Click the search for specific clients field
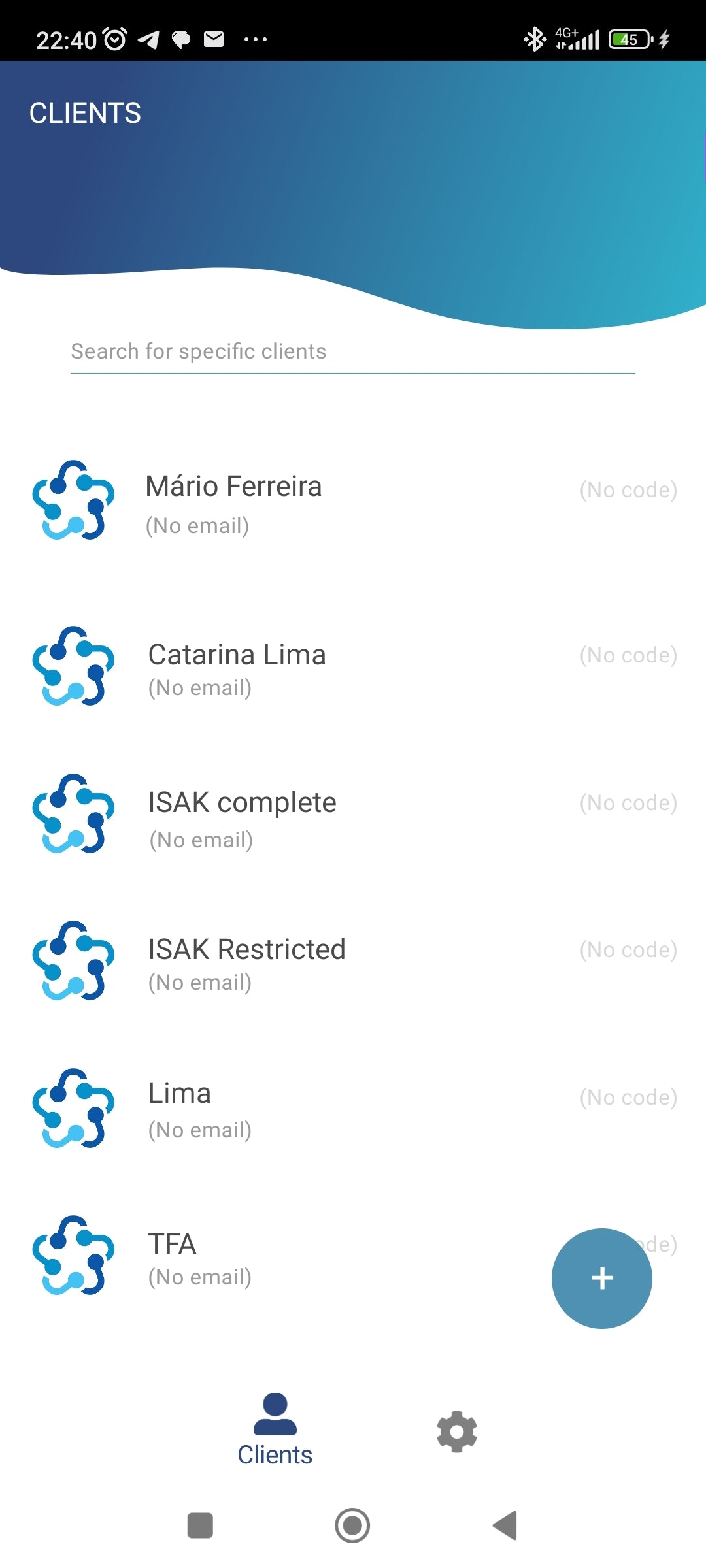 pos(353,351)
